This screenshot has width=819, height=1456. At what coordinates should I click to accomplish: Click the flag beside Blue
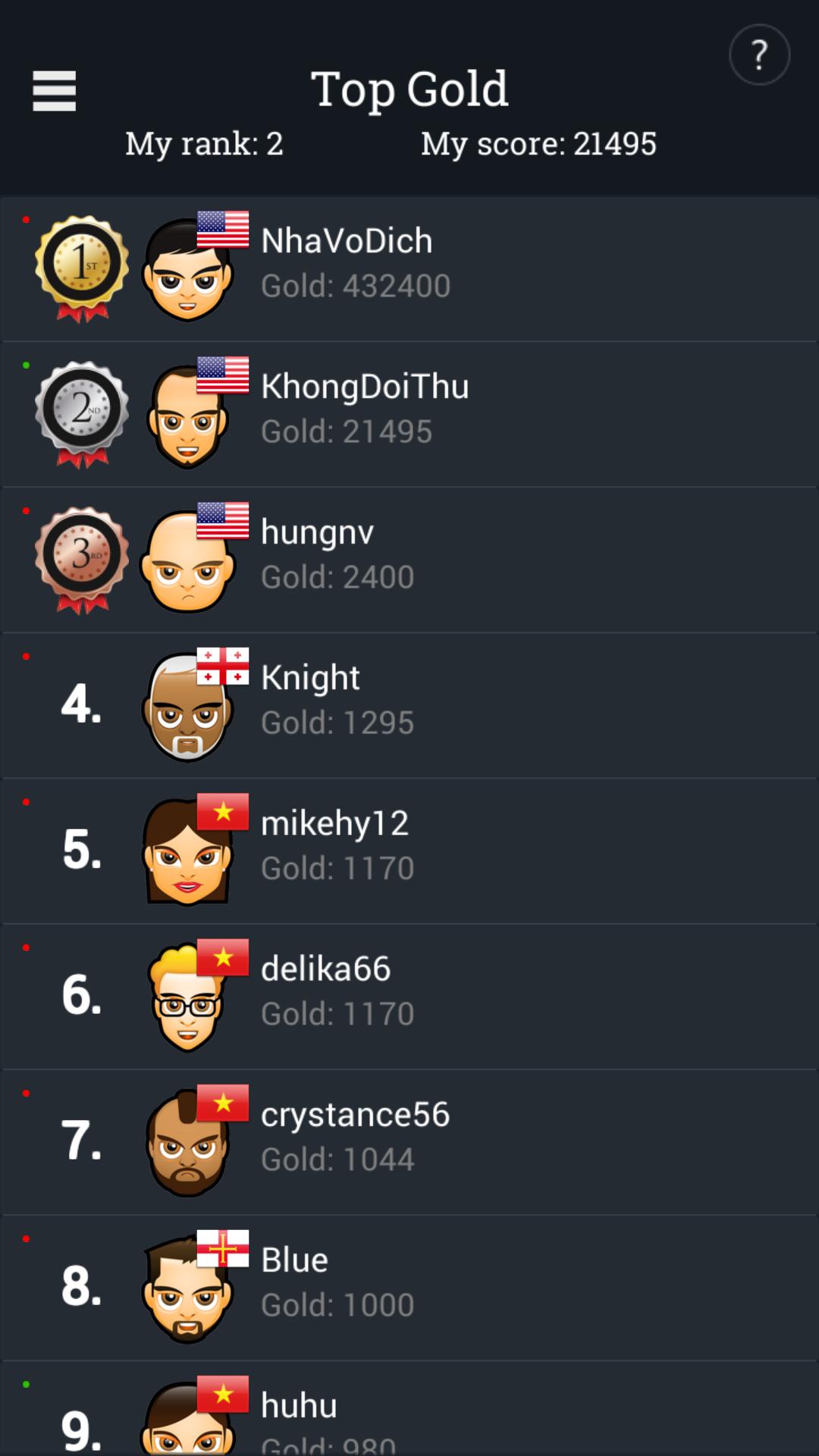223,1248
